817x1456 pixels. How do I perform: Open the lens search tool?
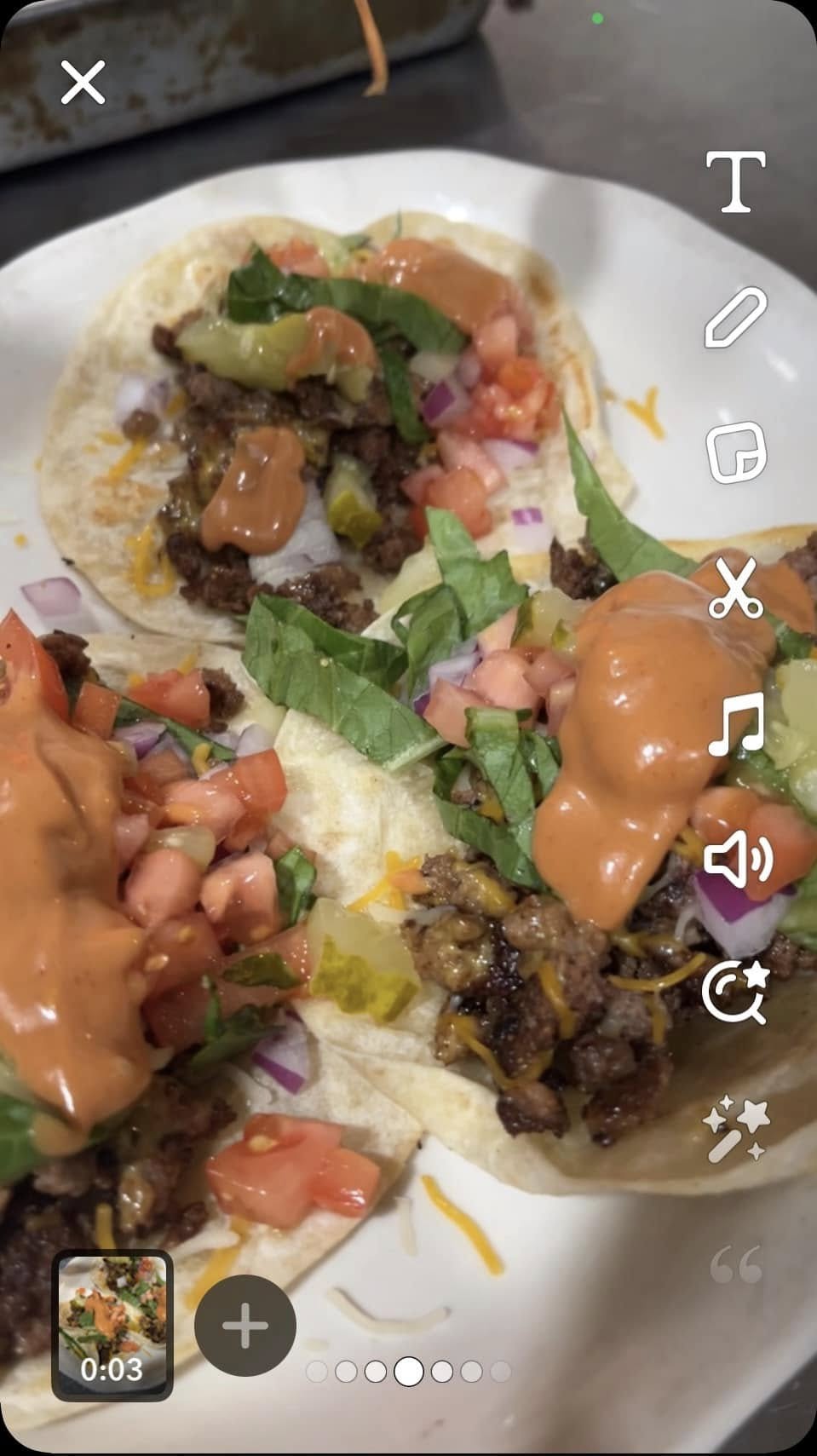[736, 993]
